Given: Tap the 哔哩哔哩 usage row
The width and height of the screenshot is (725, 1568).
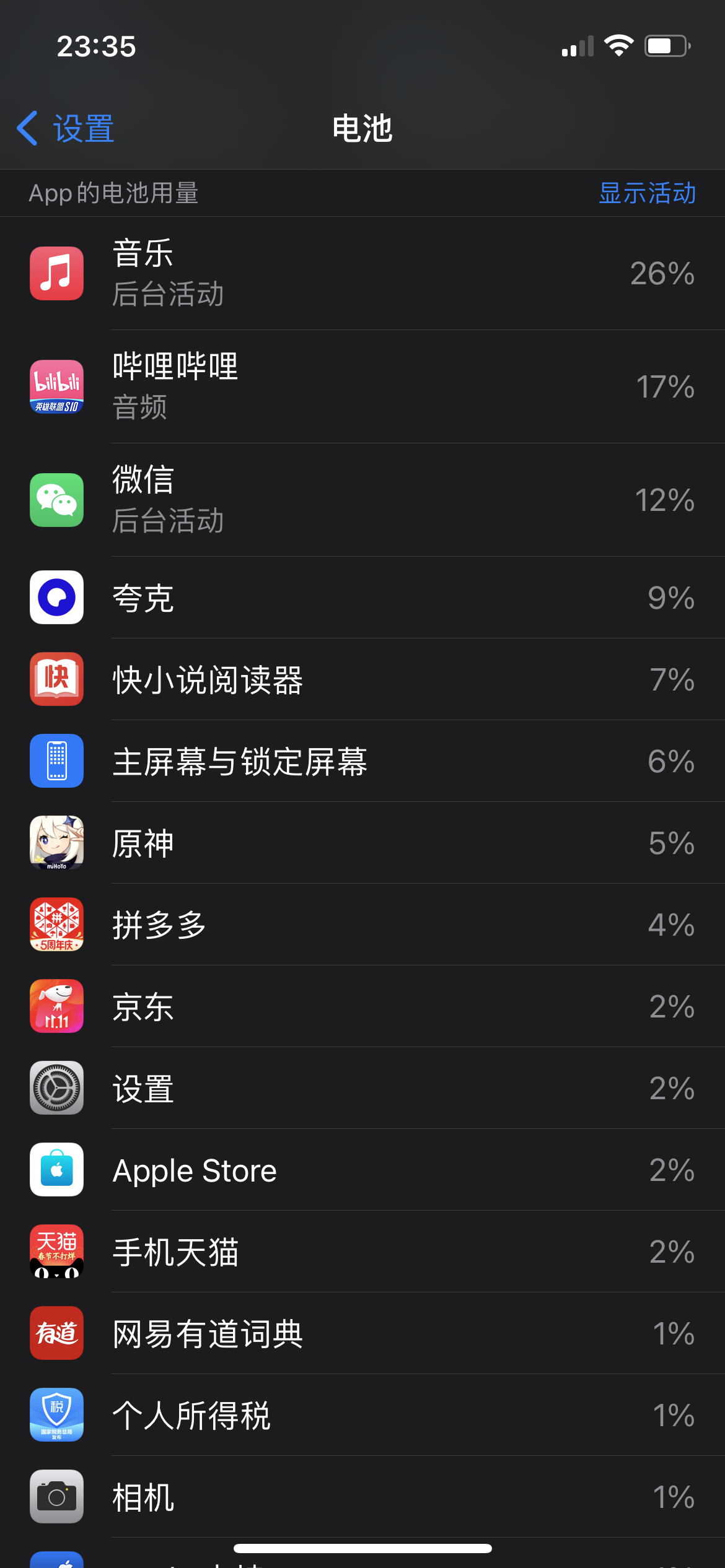Looking at the screenshot, I should [x=362, y=386].
